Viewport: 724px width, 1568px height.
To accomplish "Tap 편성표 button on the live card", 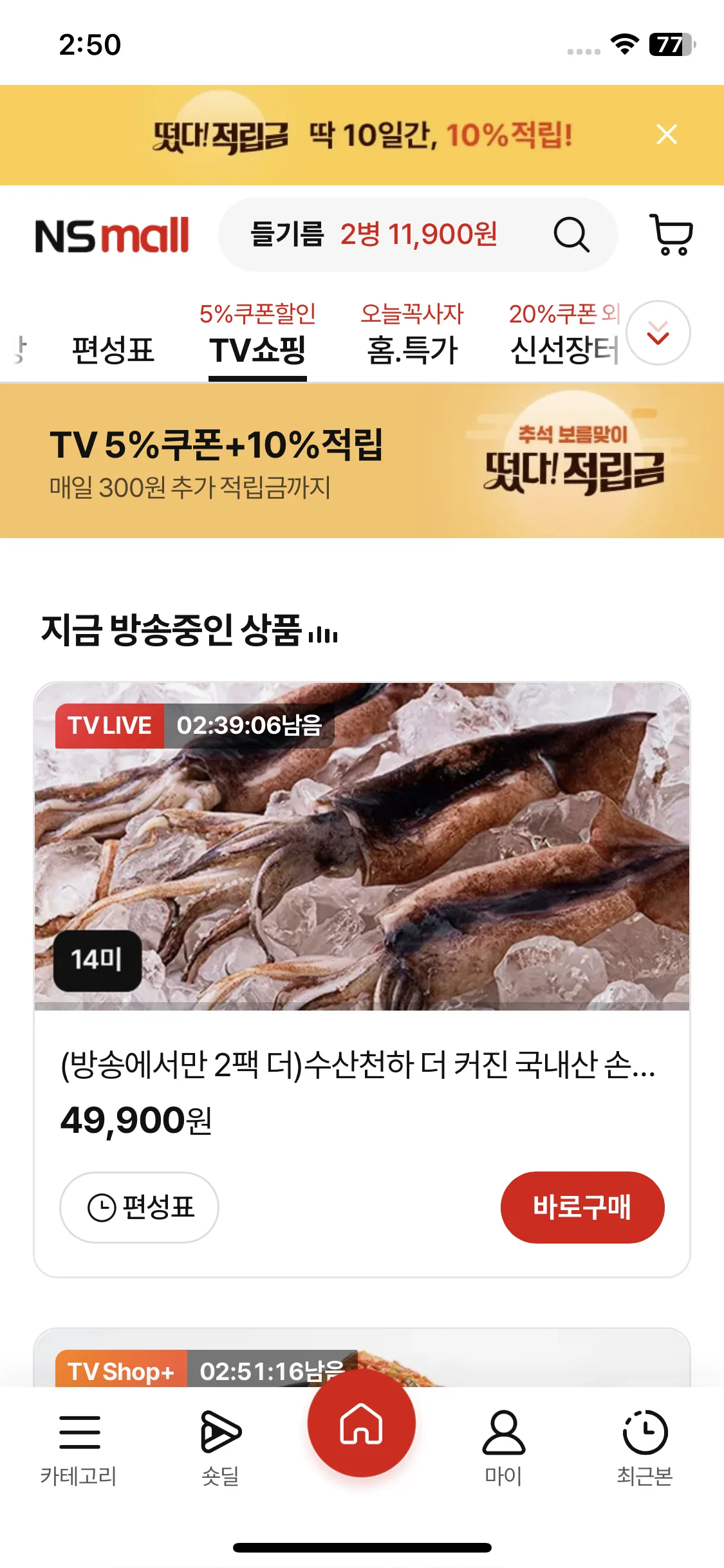I will coord(139,1208).
